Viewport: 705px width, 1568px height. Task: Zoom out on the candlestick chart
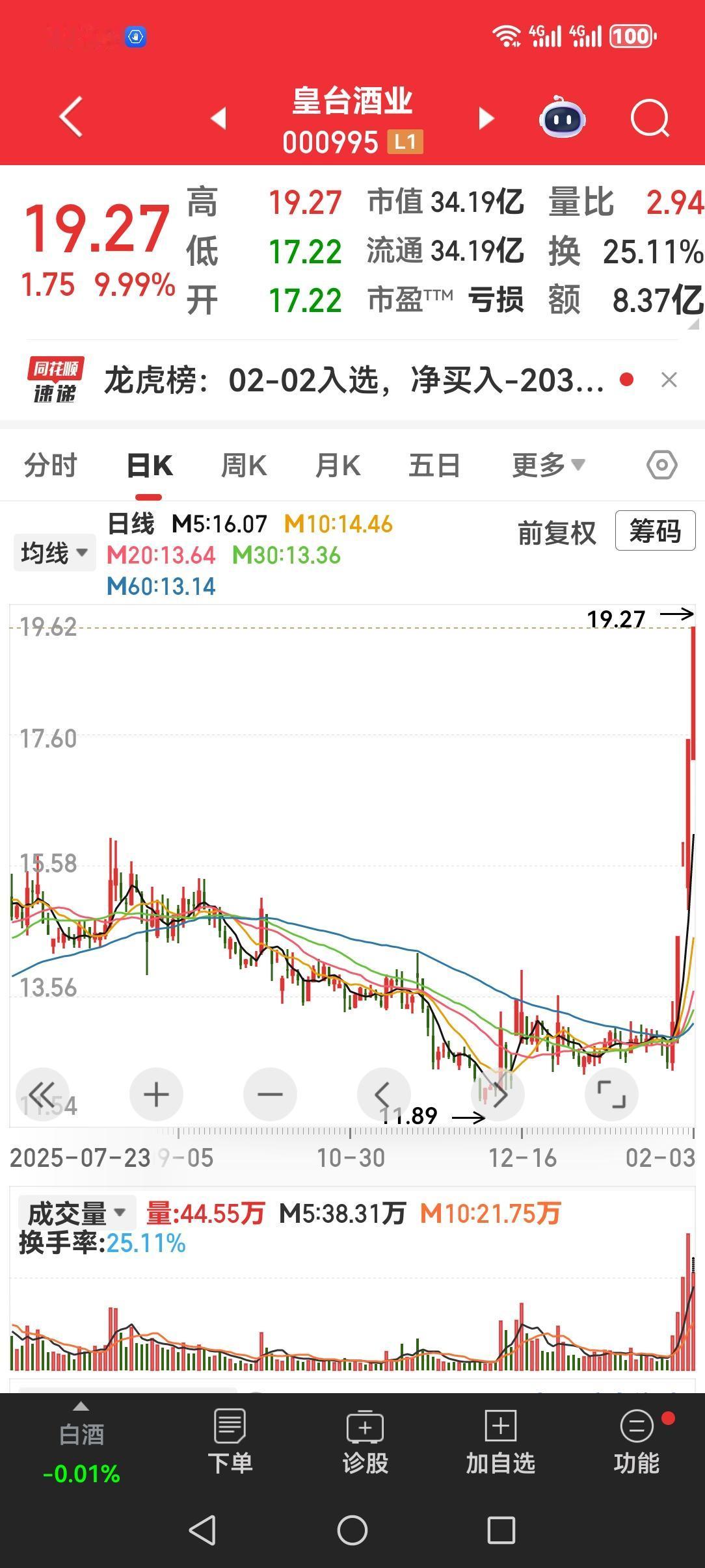point(270,1094)
